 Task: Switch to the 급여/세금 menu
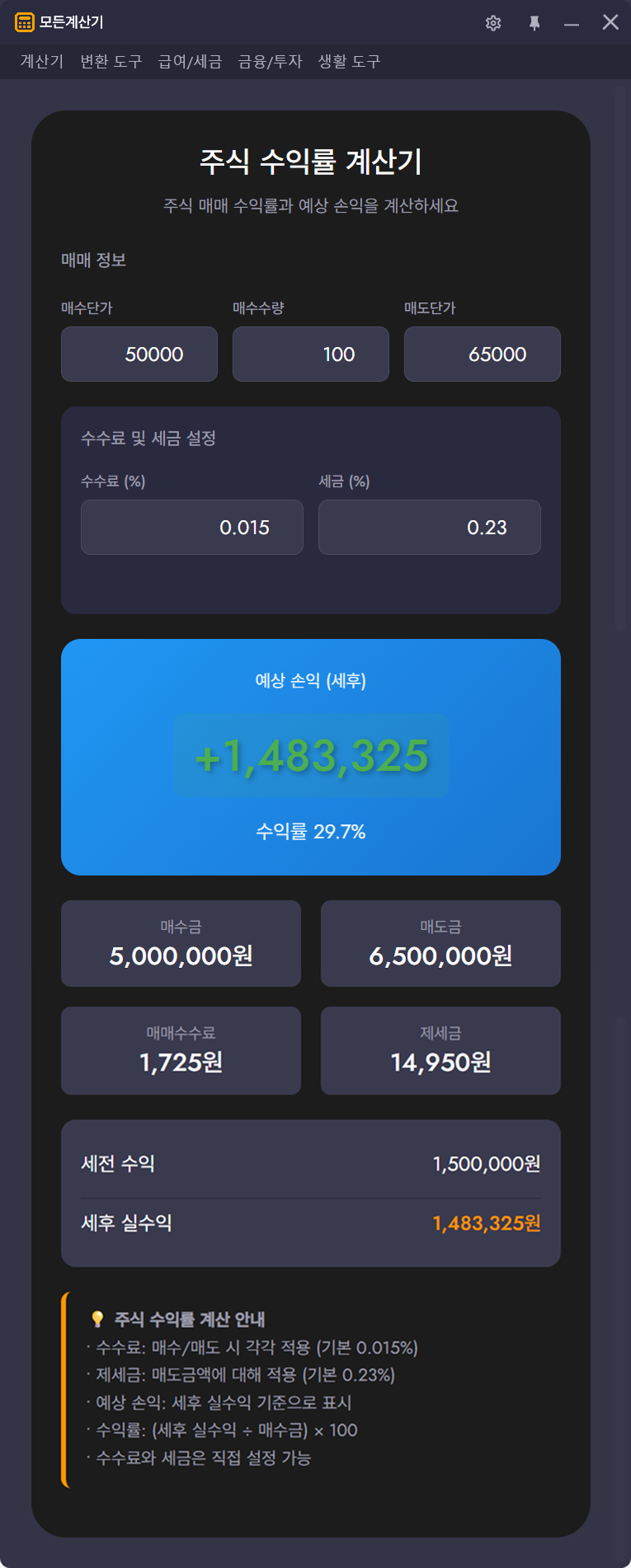click(190, 62)
